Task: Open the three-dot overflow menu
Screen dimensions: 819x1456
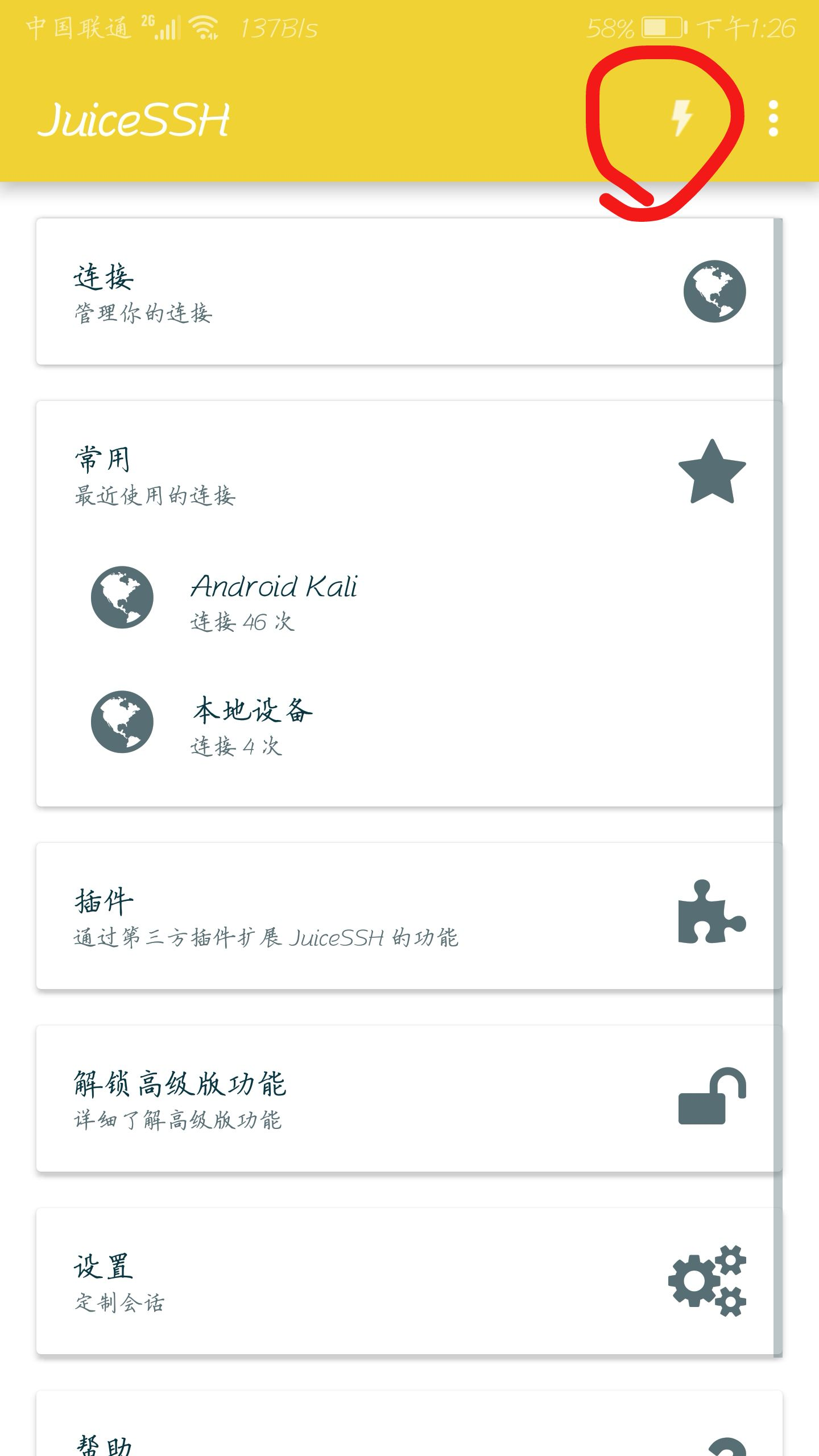Action: (x=773, y=119)
